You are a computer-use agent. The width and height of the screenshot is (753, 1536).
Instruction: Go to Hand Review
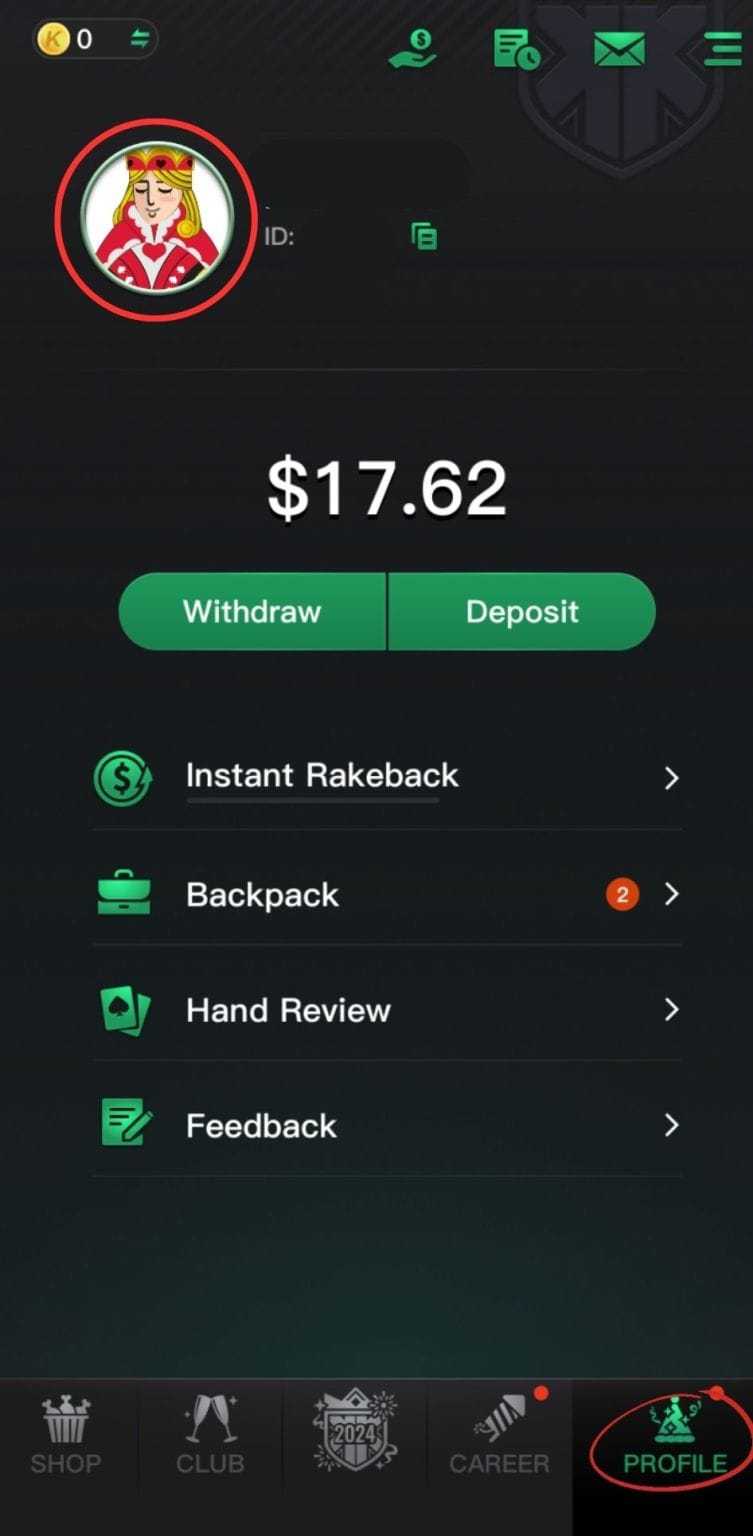click(386, 1010)
